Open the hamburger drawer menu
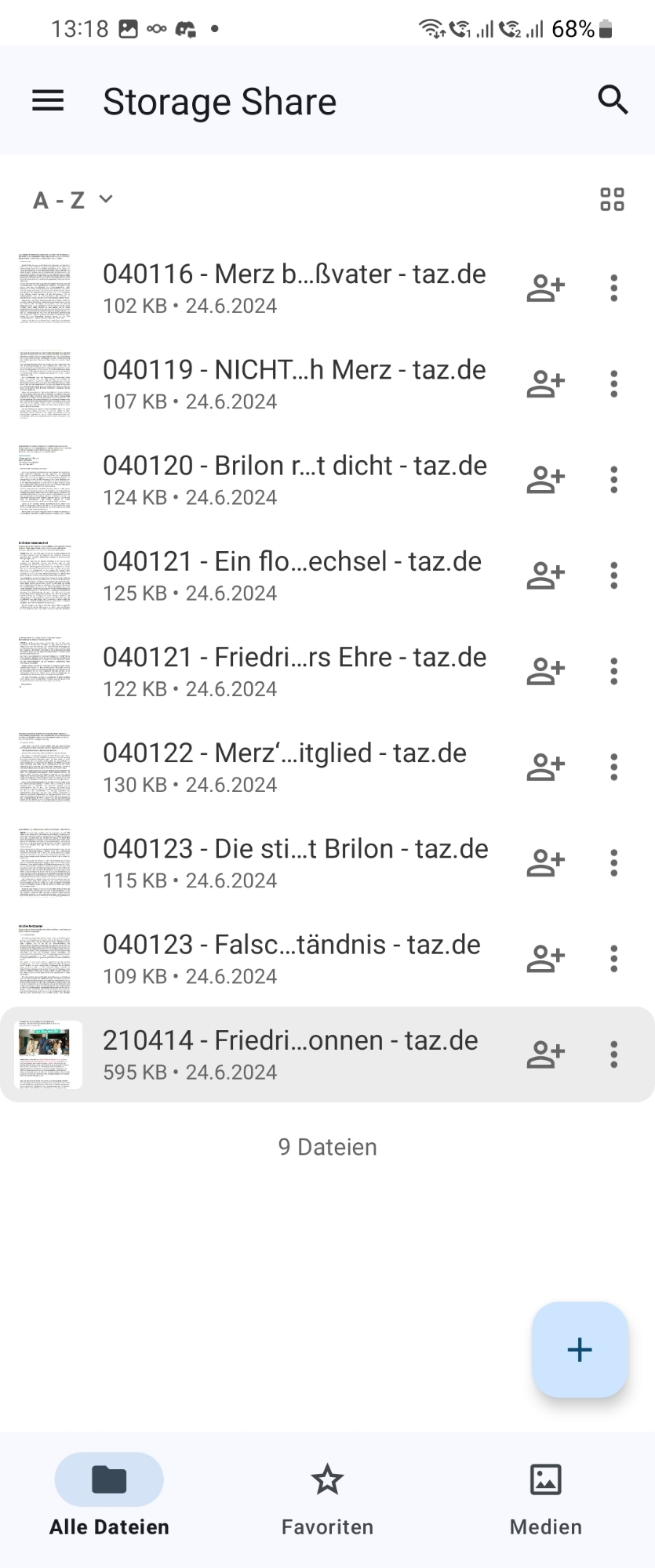The height and width of the screenshot is (1568, 655). [48, 100]
